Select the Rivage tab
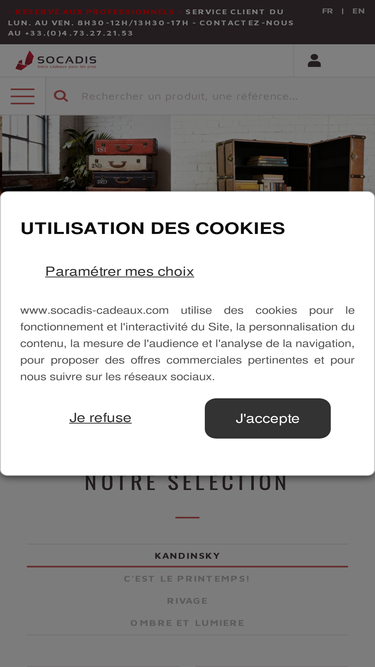 point(188,601)
